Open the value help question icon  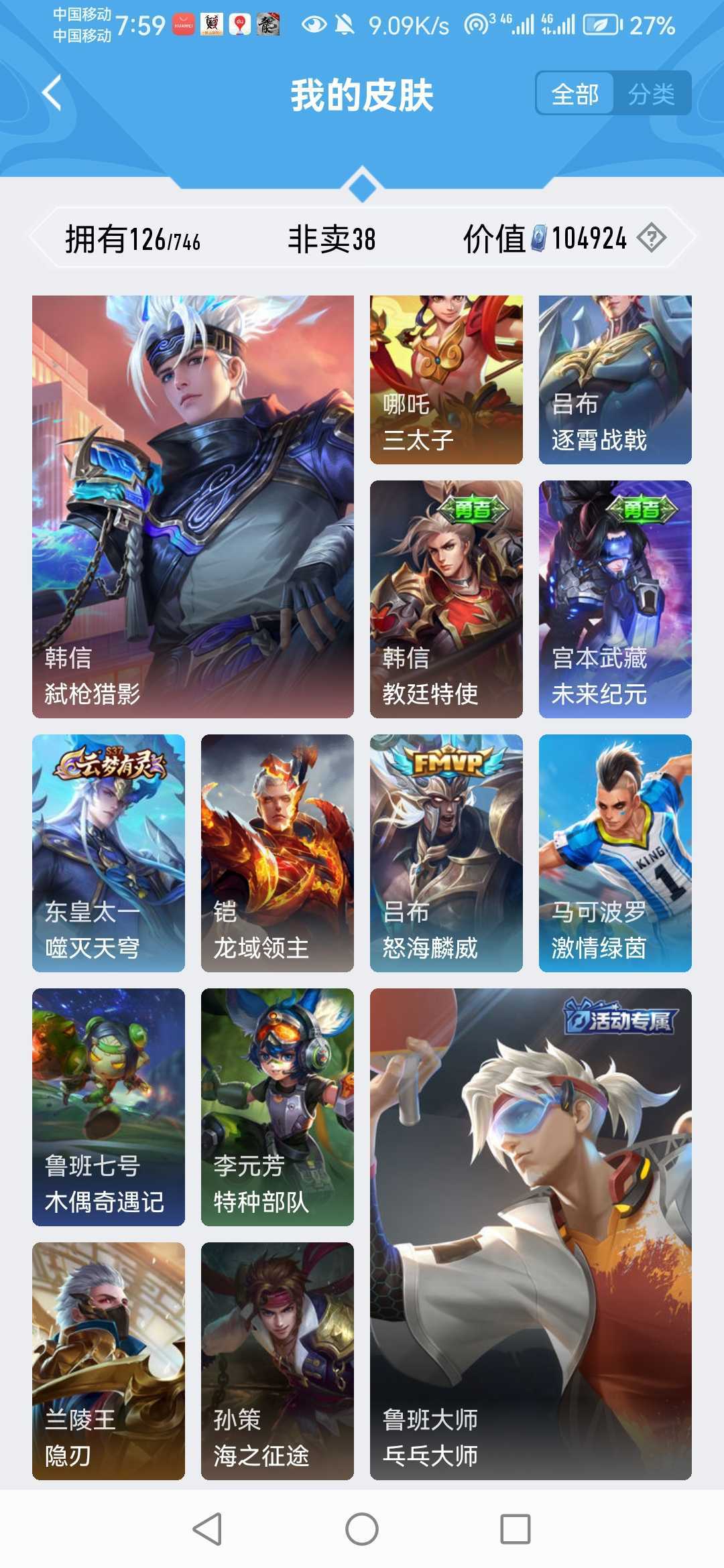pos(651,238)
